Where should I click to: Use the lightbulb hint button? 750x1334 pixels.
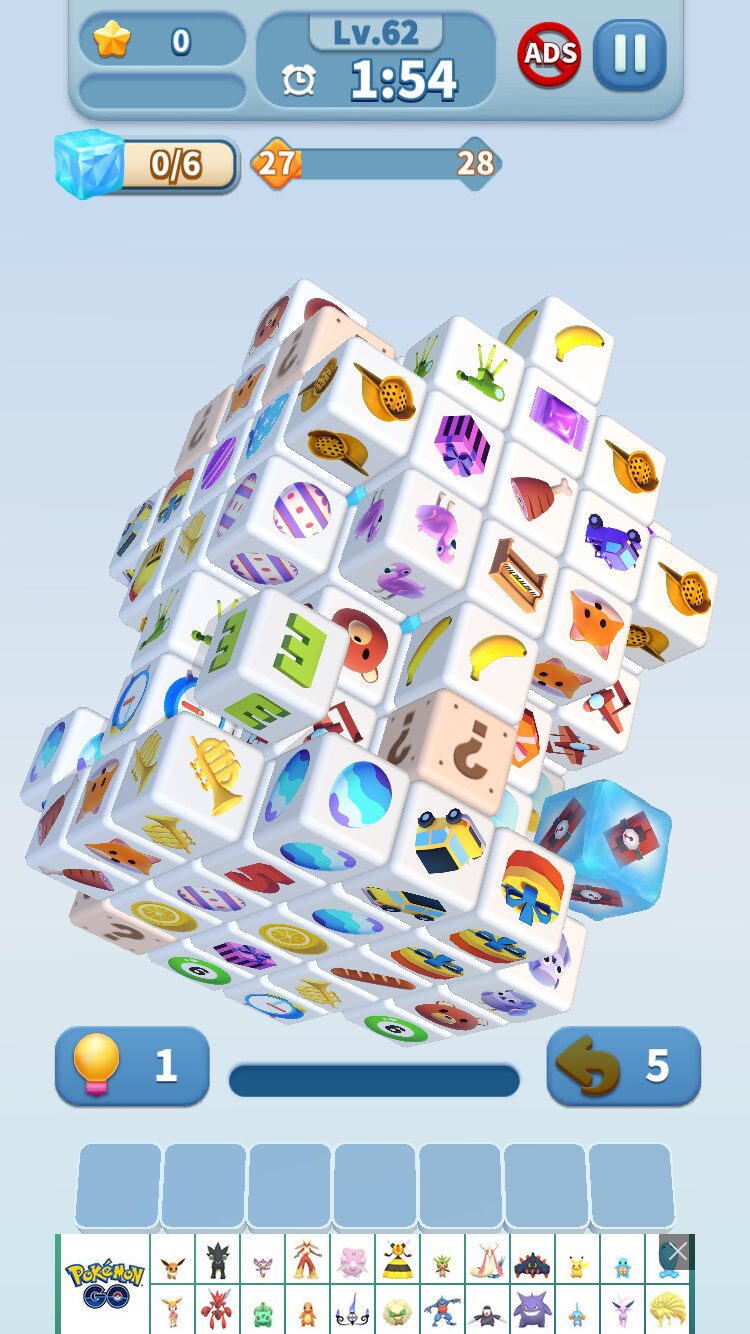[132, 1066]
